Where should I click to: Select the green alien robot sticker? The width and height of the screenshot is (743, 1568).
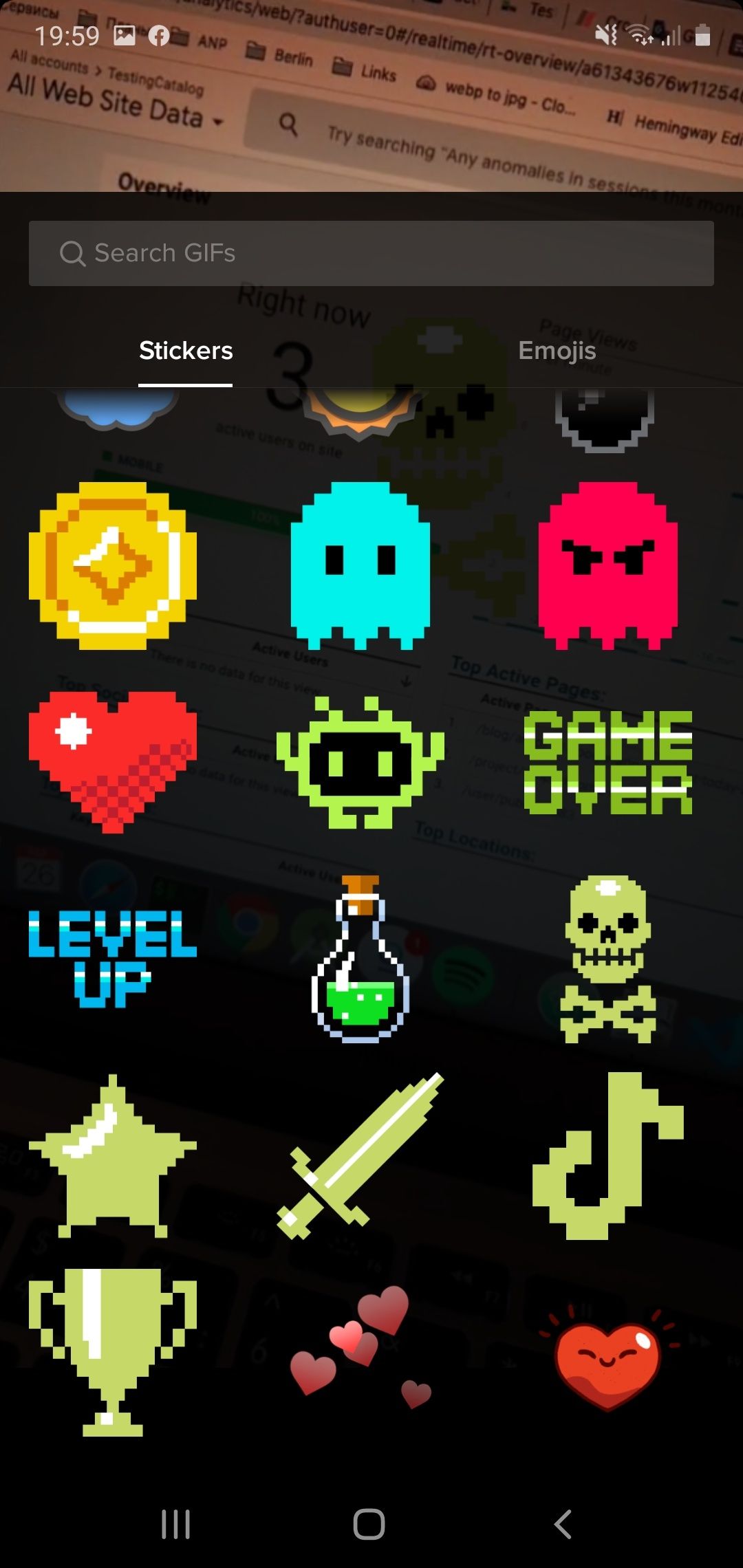(360, 761)
